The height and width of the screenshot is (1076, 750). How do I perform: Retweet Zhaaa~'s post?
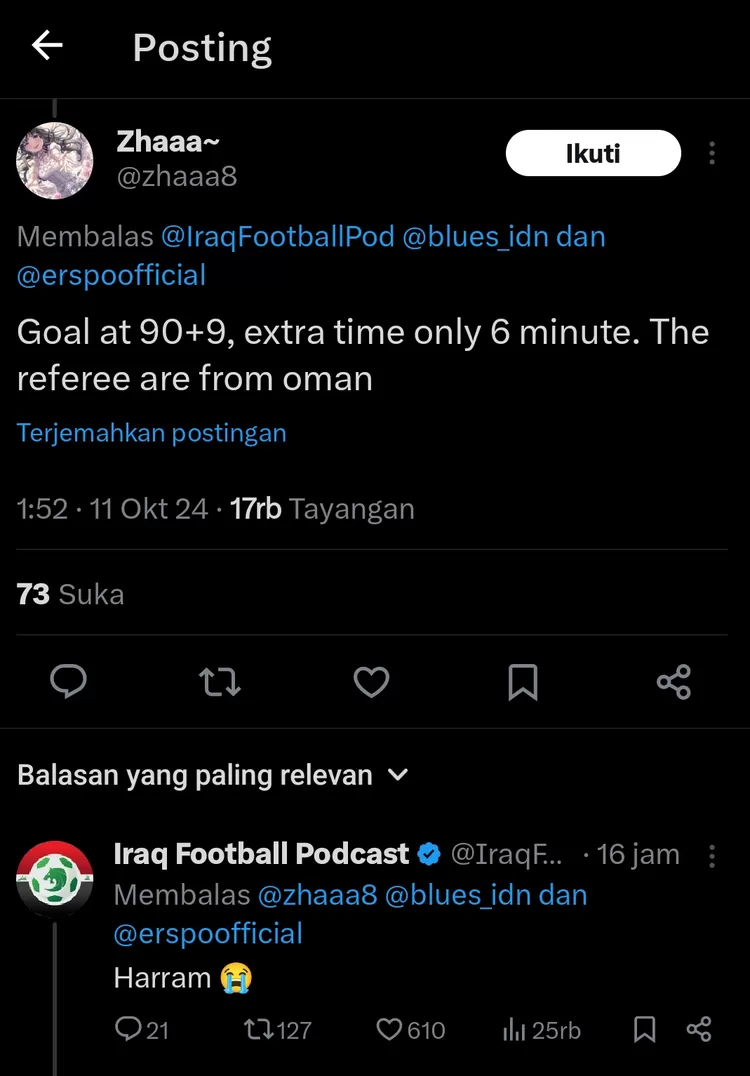[220, 682]
